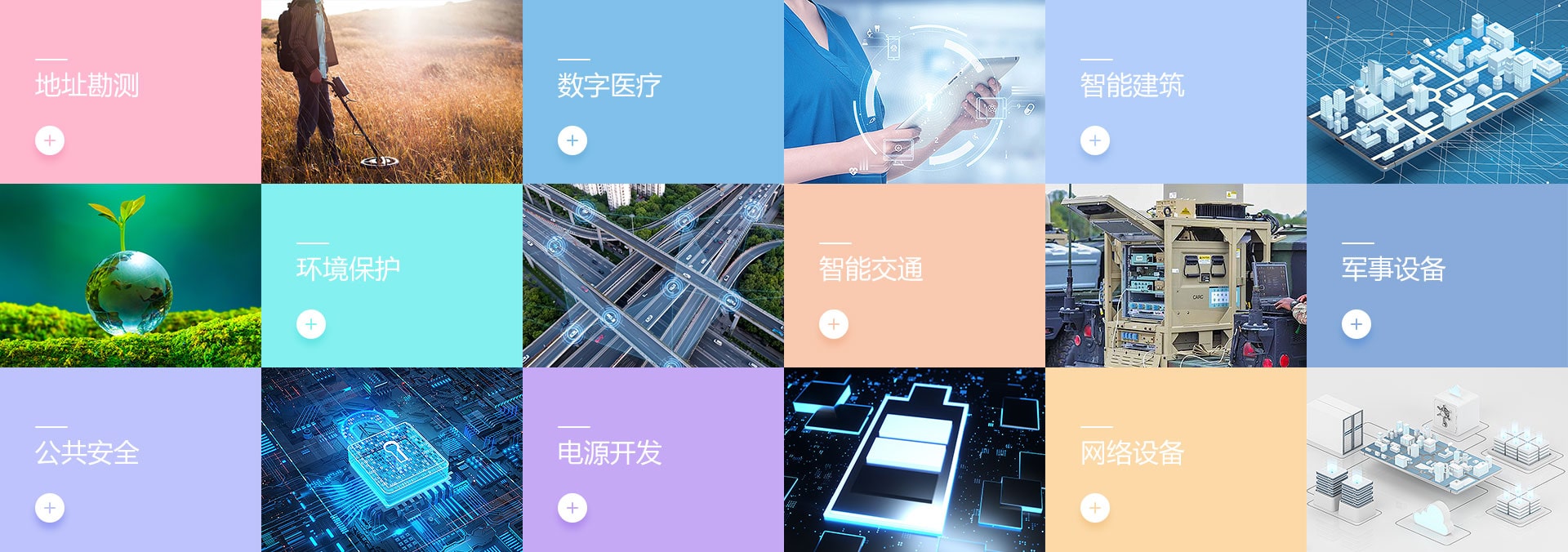Screen dimensions: 1568x552
Task: Expand the 公共安全 plus icon
Action: [x=50, y=508]
